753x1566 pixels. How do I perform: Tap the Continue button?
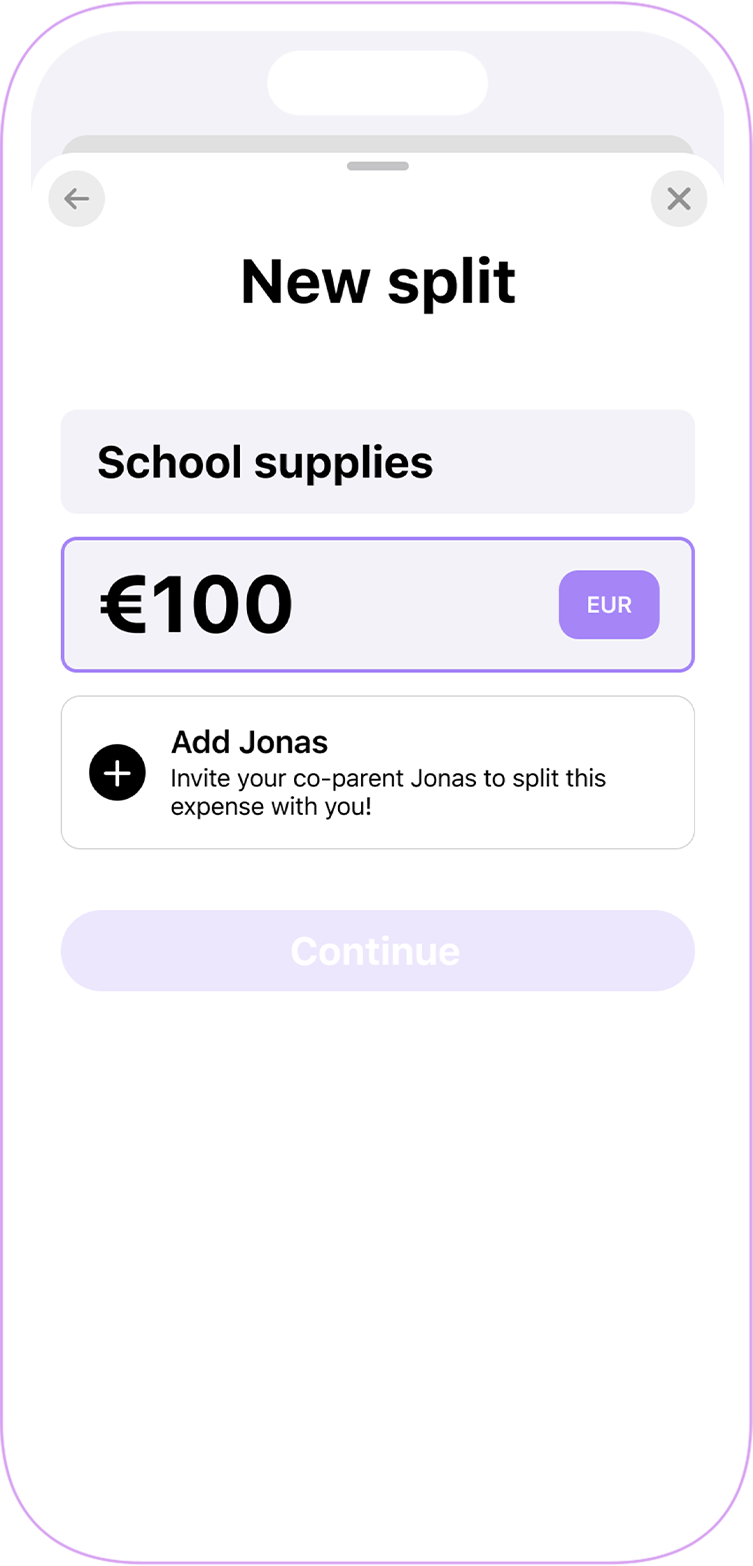[378, 951]
